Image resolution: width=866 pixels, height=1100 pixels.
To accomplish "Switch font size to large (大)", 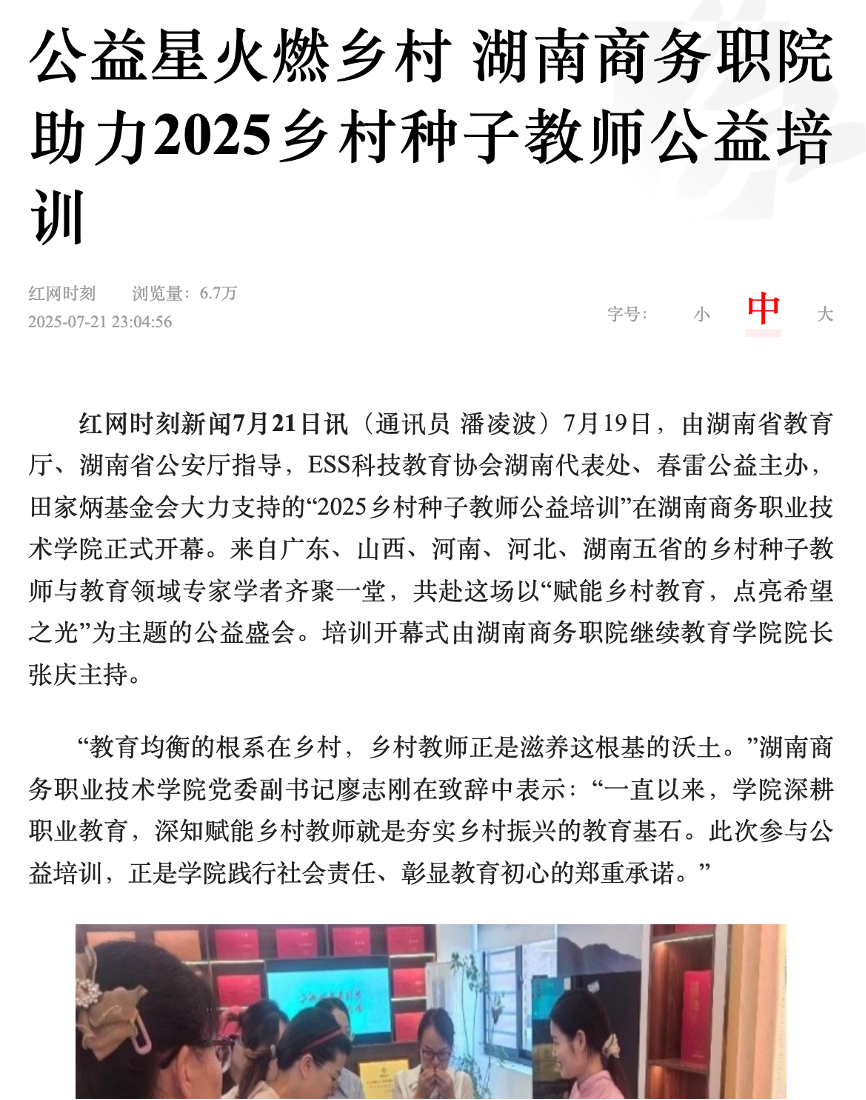I will coord(824,314).
